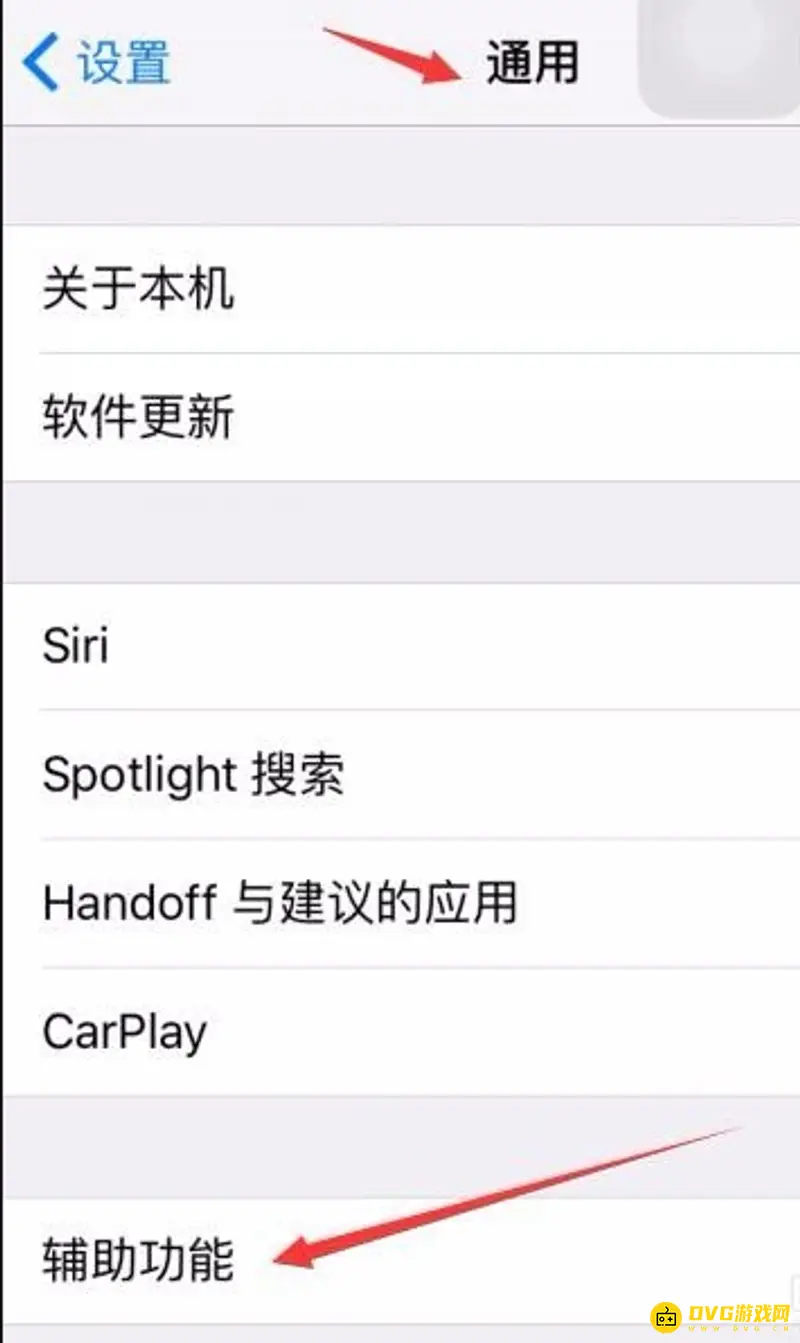Go back to 设置
800x1343 pixels.
[96, 62]
